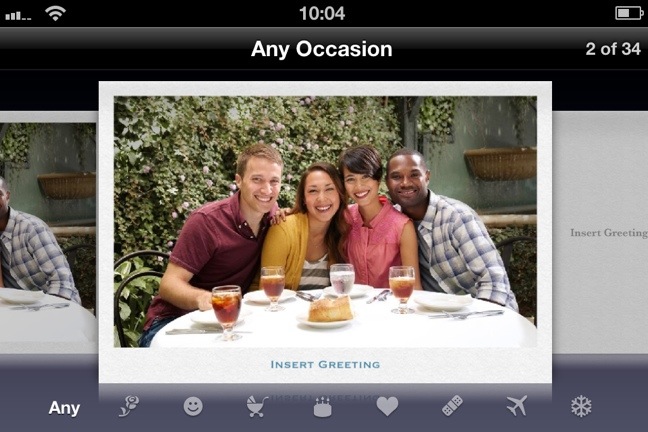Switch to the heart love category
This screenshot has height=432, width=648.
click(x=387, y=406)
